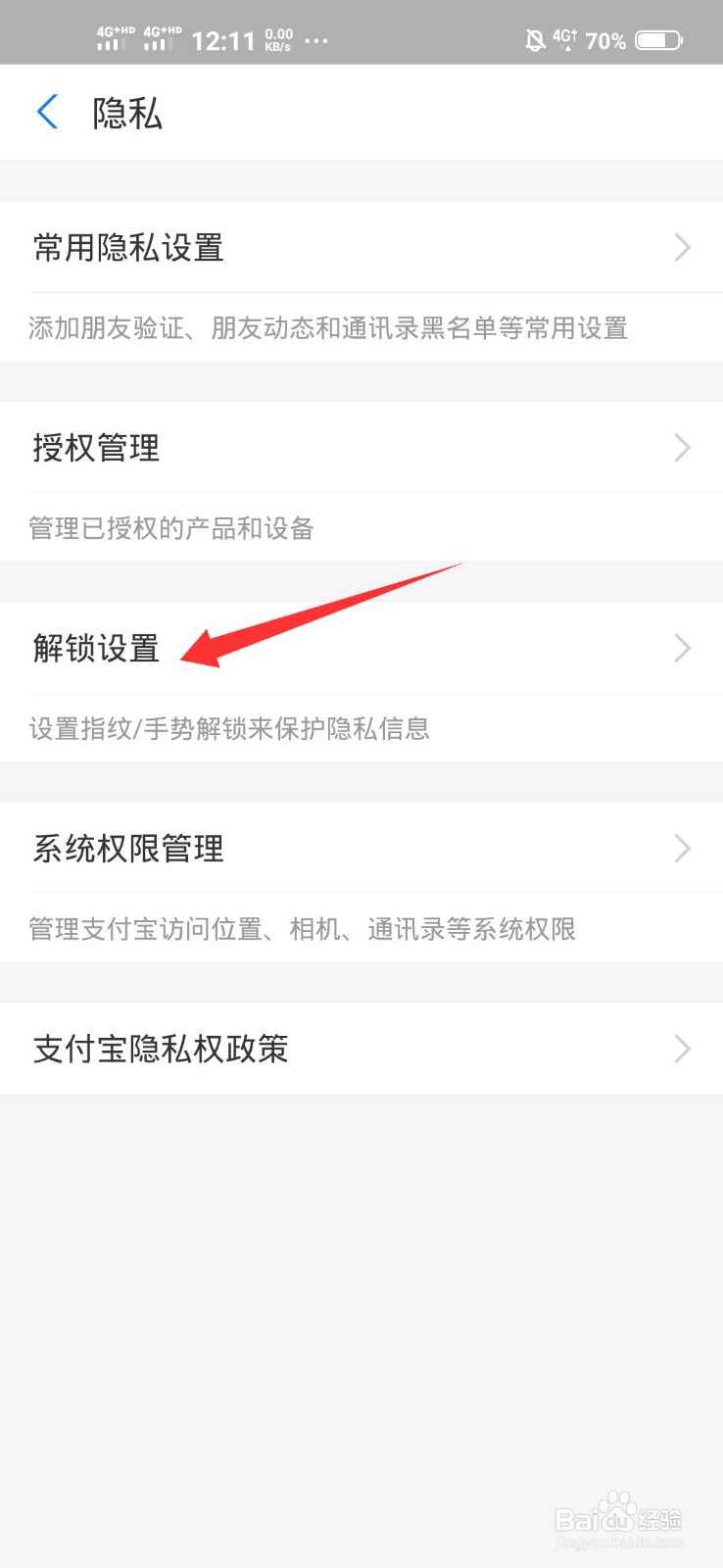
Task: Open 解锁设置 indicated by the red arrow
Action: click(96, 648)
